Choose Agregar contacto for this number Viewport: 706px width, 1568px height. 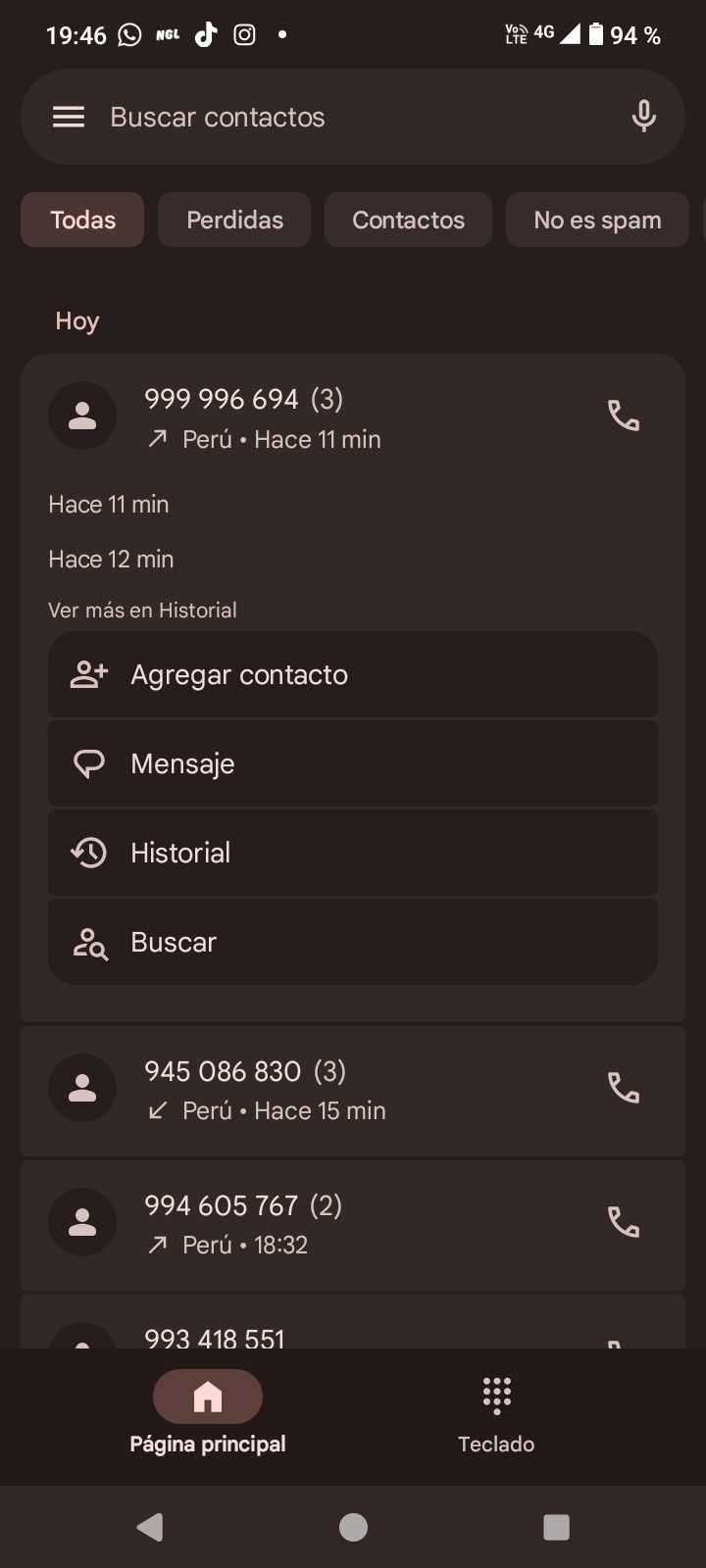point(353,675)
